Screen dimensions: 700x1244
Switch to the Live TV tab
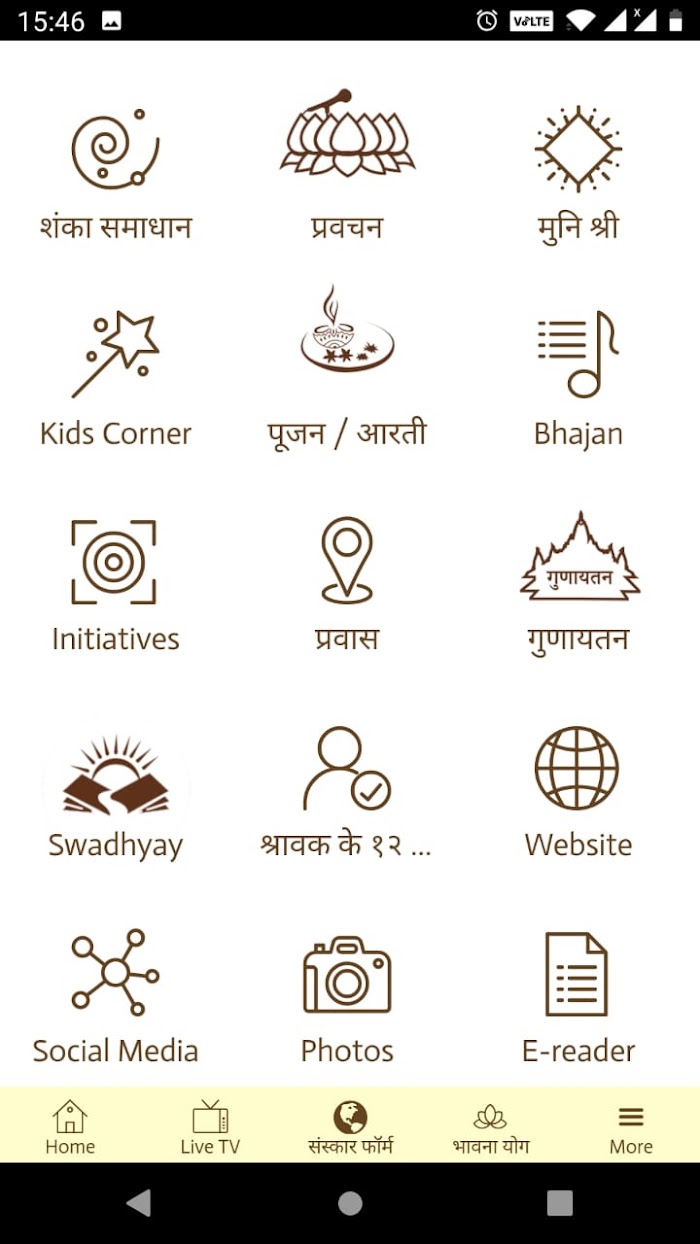click(210, 1127)
